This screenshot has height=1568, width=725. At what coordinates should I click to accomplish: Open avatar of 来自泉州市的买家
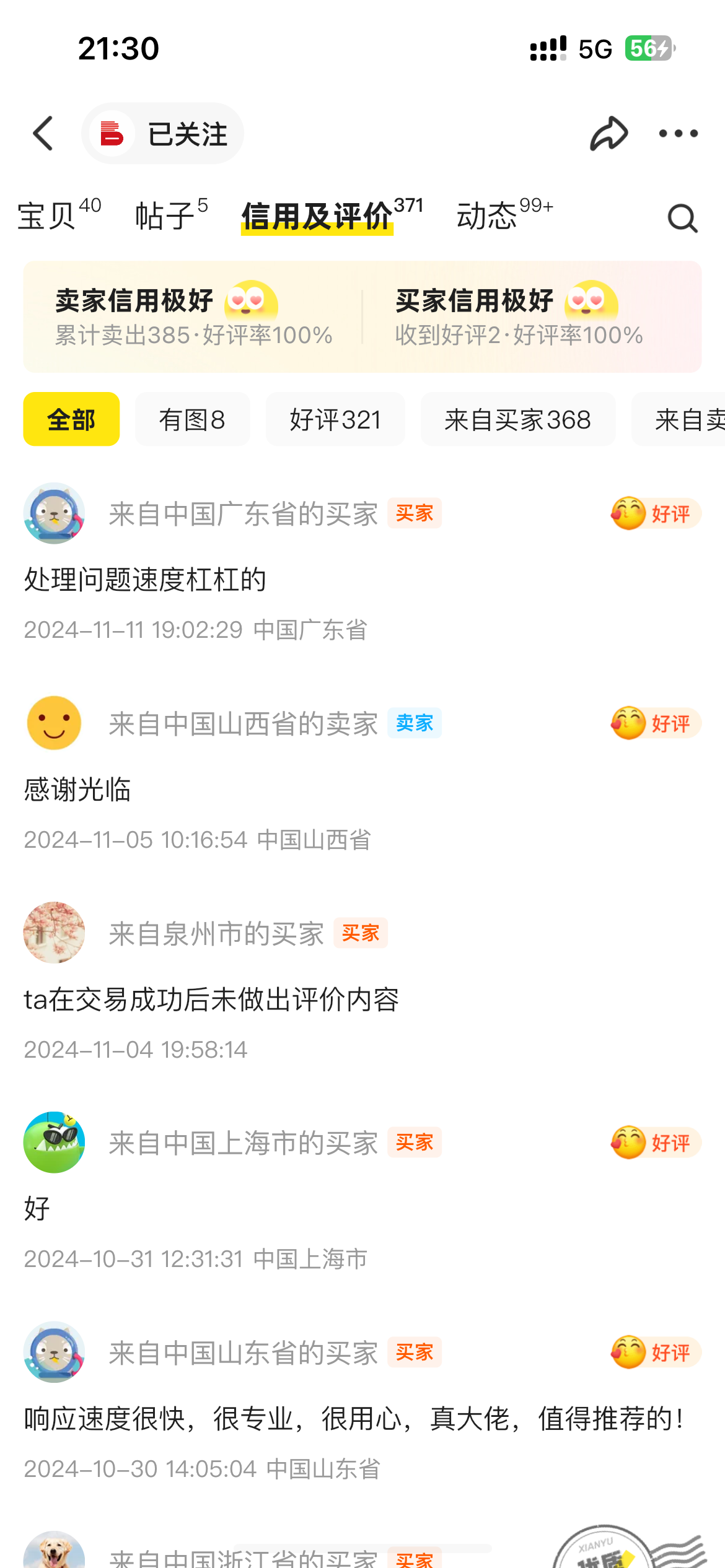tap(55, 933)
